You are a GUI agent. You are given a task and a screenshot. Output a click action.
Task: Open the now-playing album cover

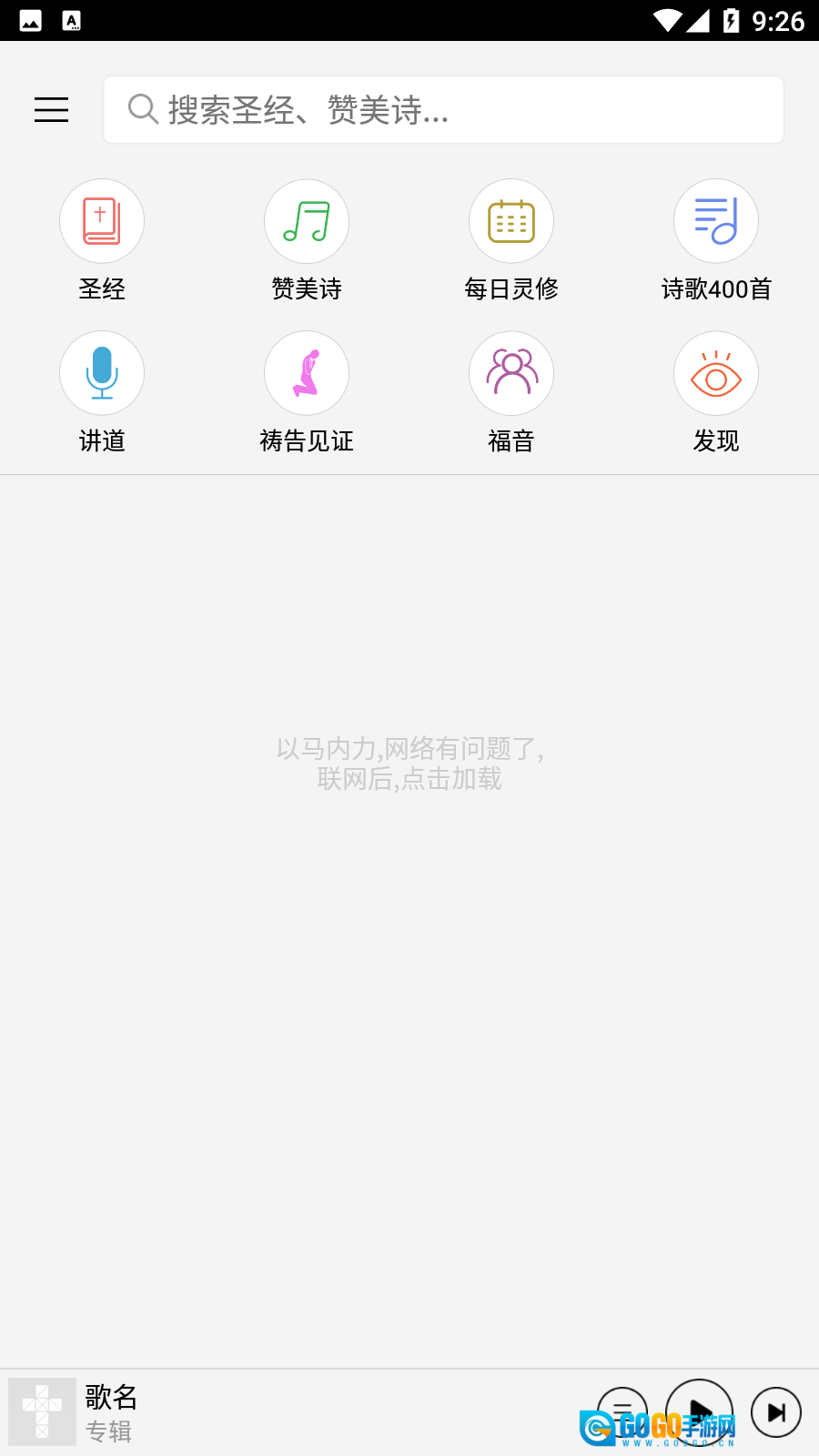[43, 1412]
